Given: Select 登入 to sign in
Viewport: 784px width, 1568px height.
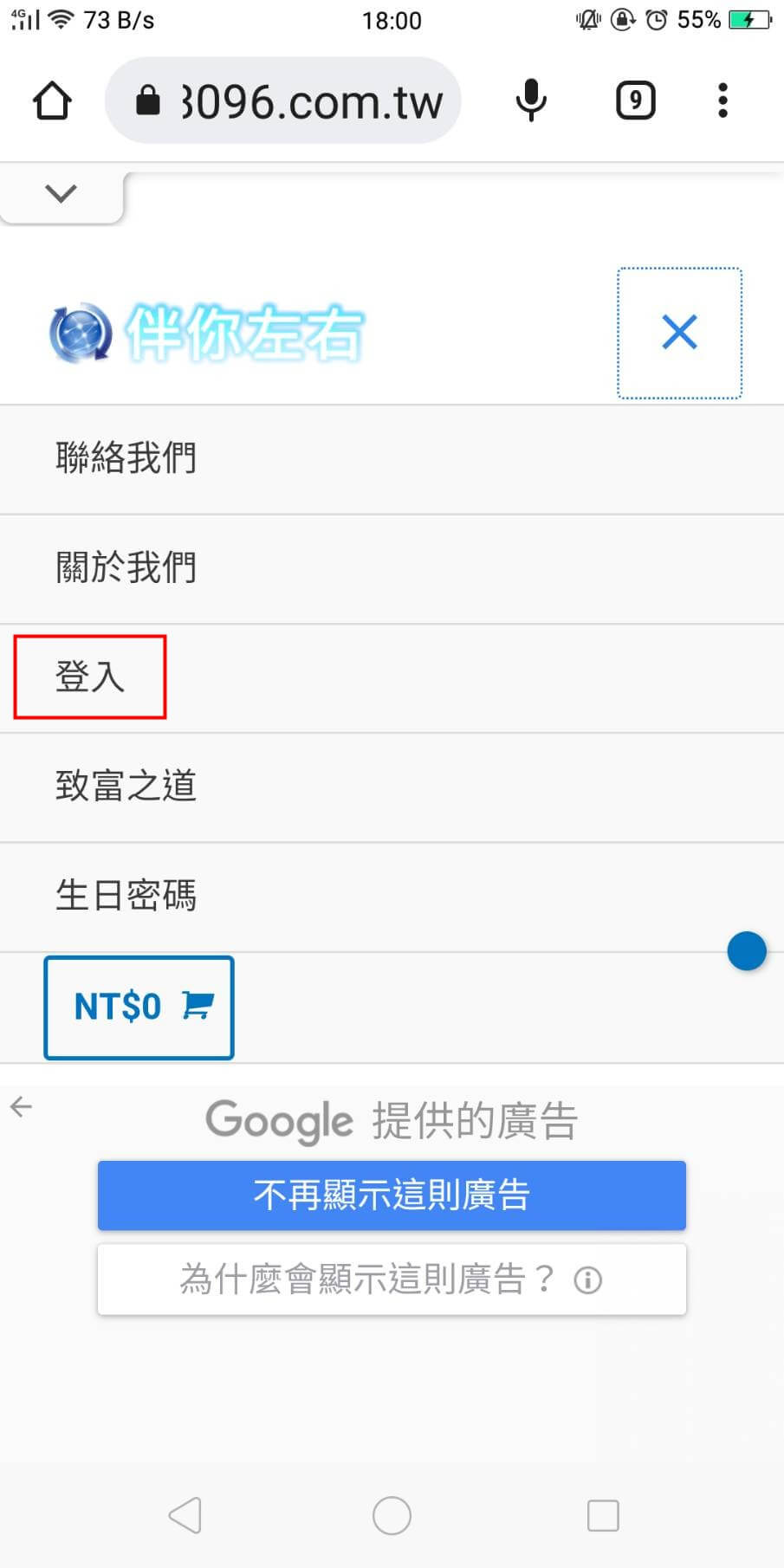Looking at the screenshot, I should pos(90,677).
